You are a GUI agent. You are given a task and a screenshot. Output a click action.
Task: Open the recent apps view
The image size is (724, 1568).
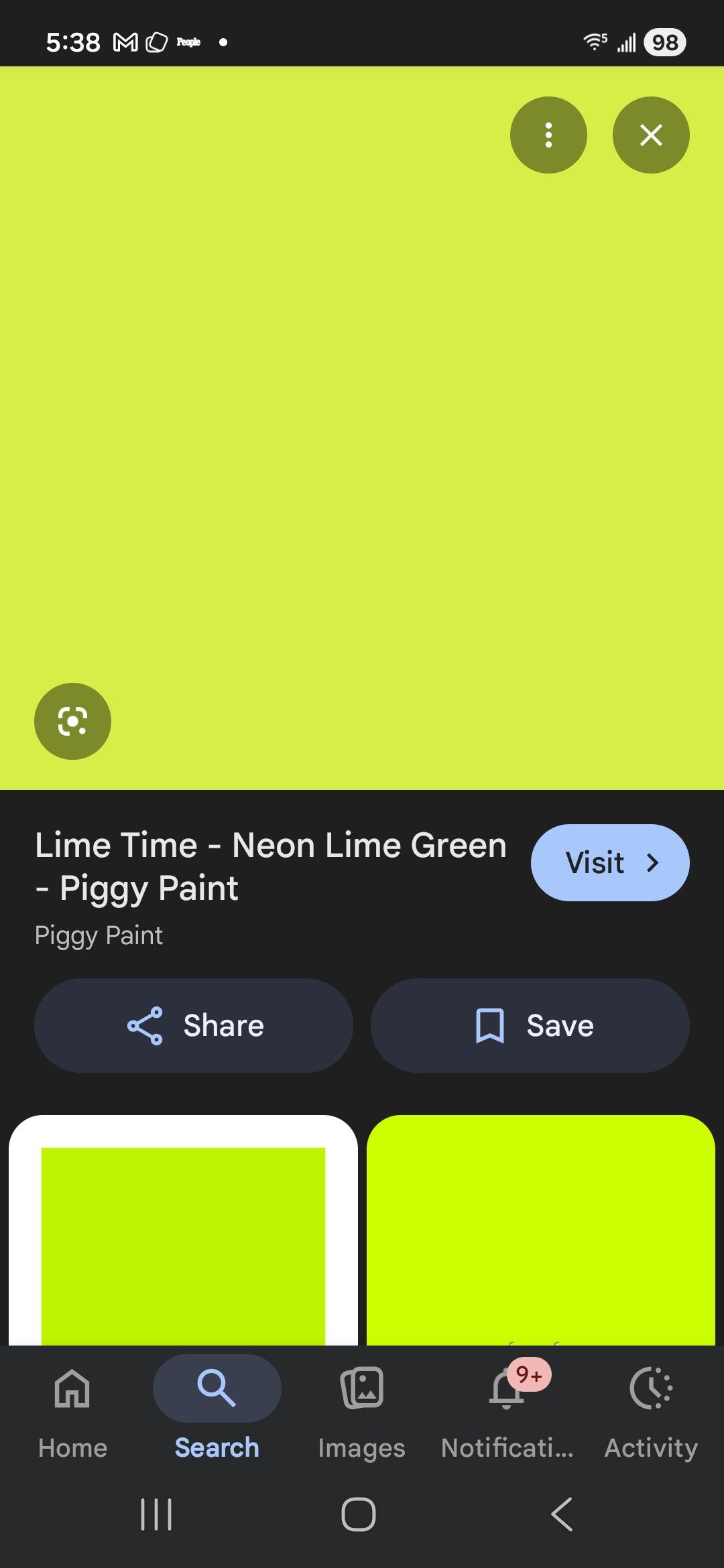click(156, 1514)
